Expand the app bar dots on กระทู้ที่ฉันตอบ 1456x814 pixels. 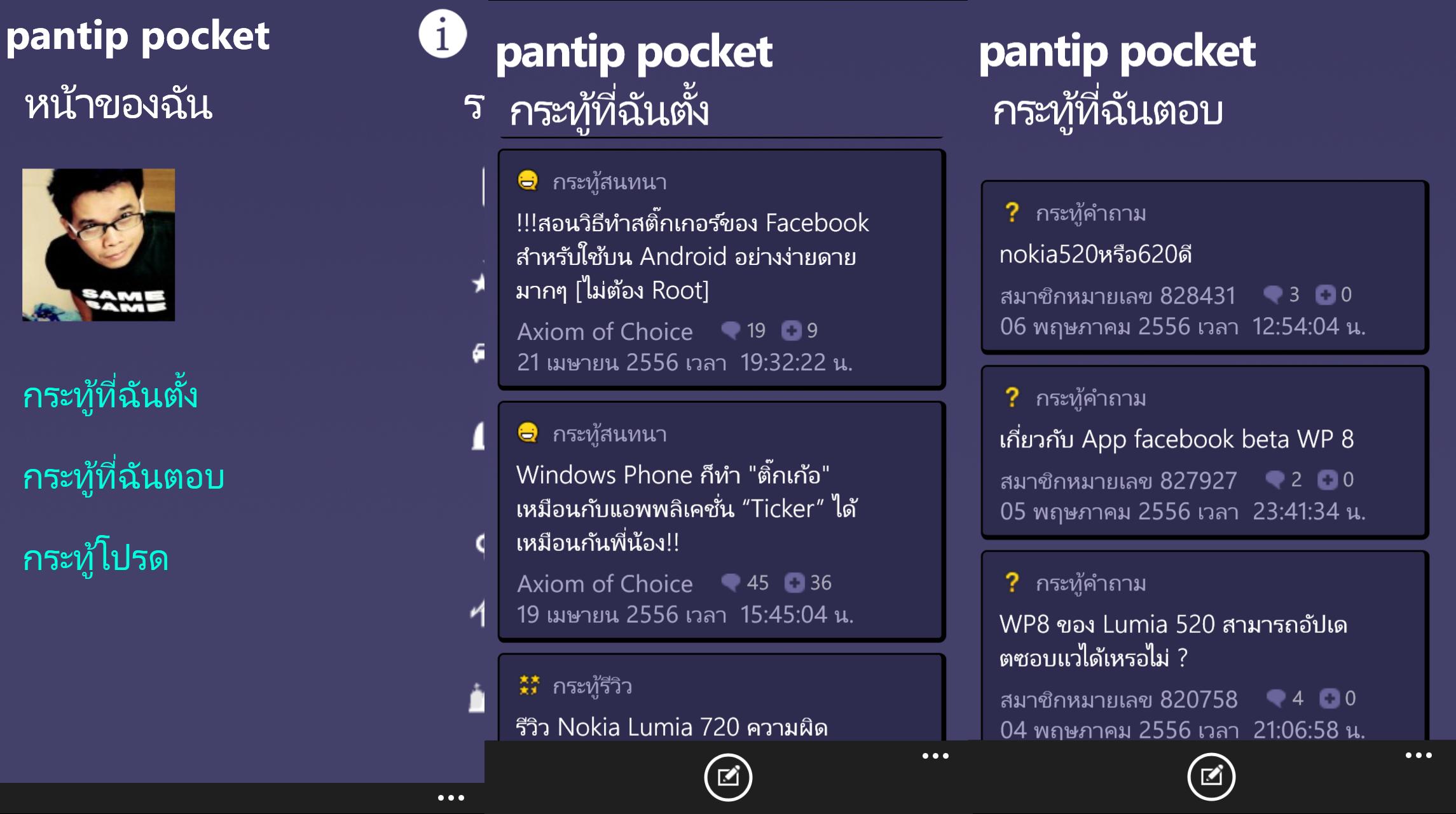(x=1418, y=756)
